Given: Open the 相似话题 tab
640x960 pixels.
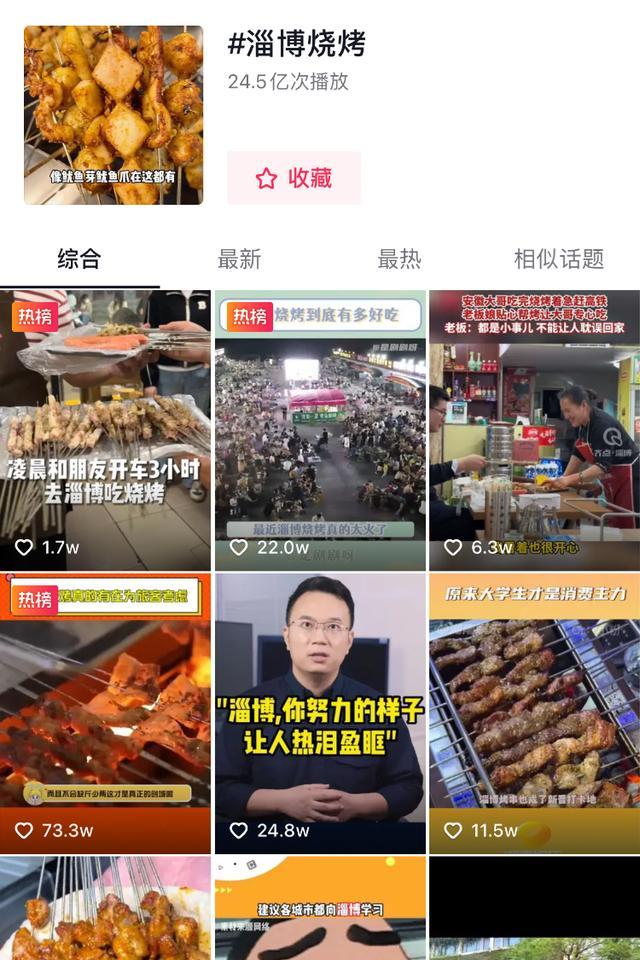Looking at the screenshot, I should click(x=558, y=259).
